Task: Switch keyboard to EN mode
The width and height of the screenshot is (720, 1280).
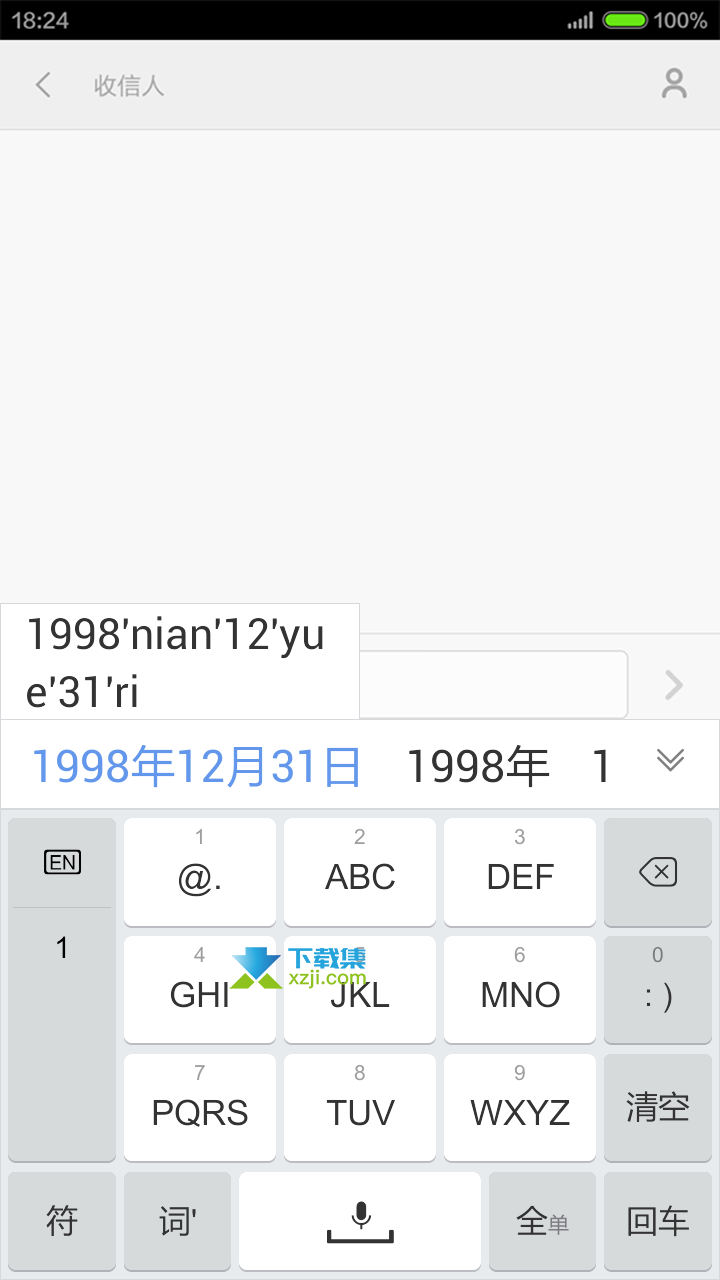Action: tap(62, 862)
